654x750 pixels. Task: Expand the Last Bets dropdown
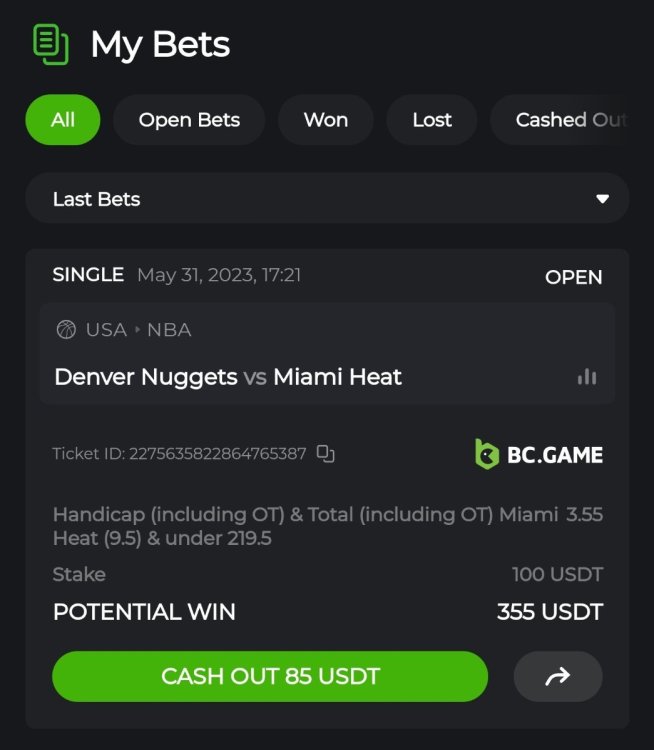click(x=327, y=199)
